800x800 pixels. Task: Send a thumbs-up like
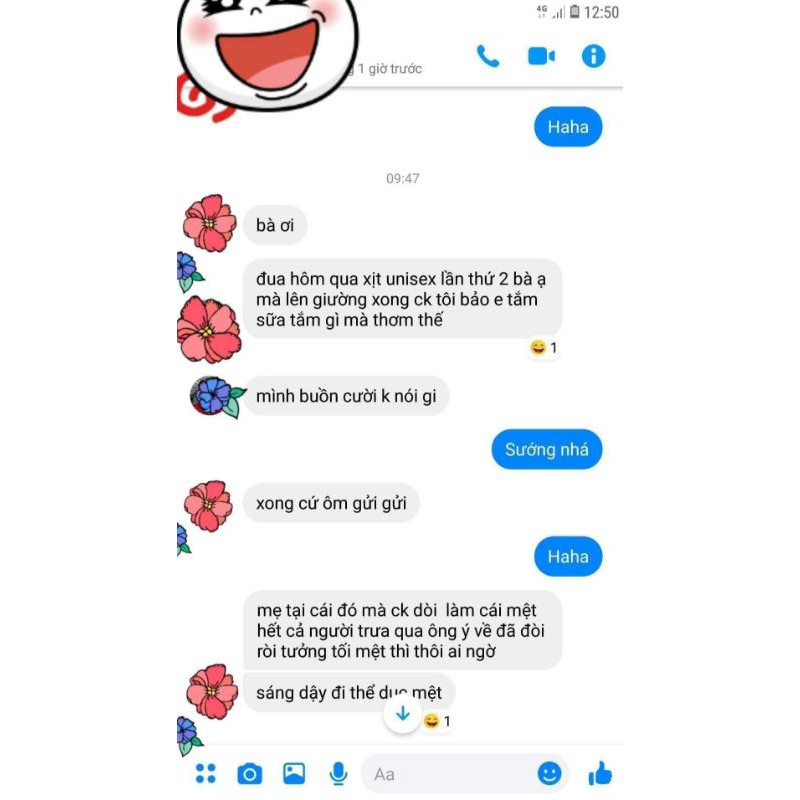[x=600, y=773]
